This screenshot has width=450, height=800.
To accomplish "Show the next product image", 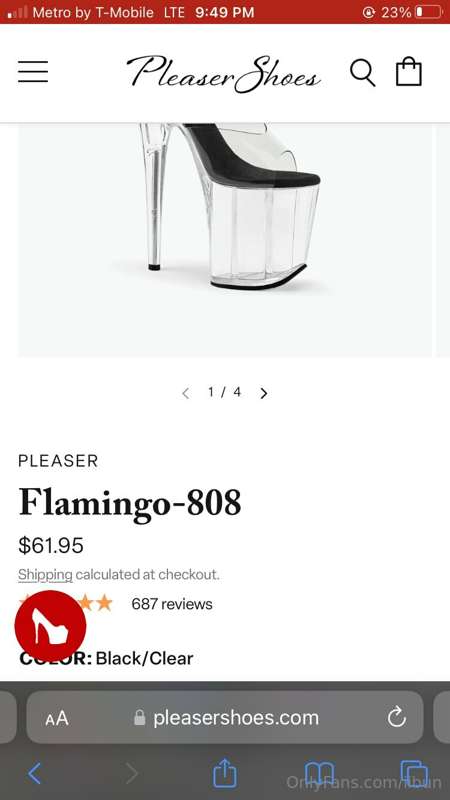I will (x=263, y=393).
